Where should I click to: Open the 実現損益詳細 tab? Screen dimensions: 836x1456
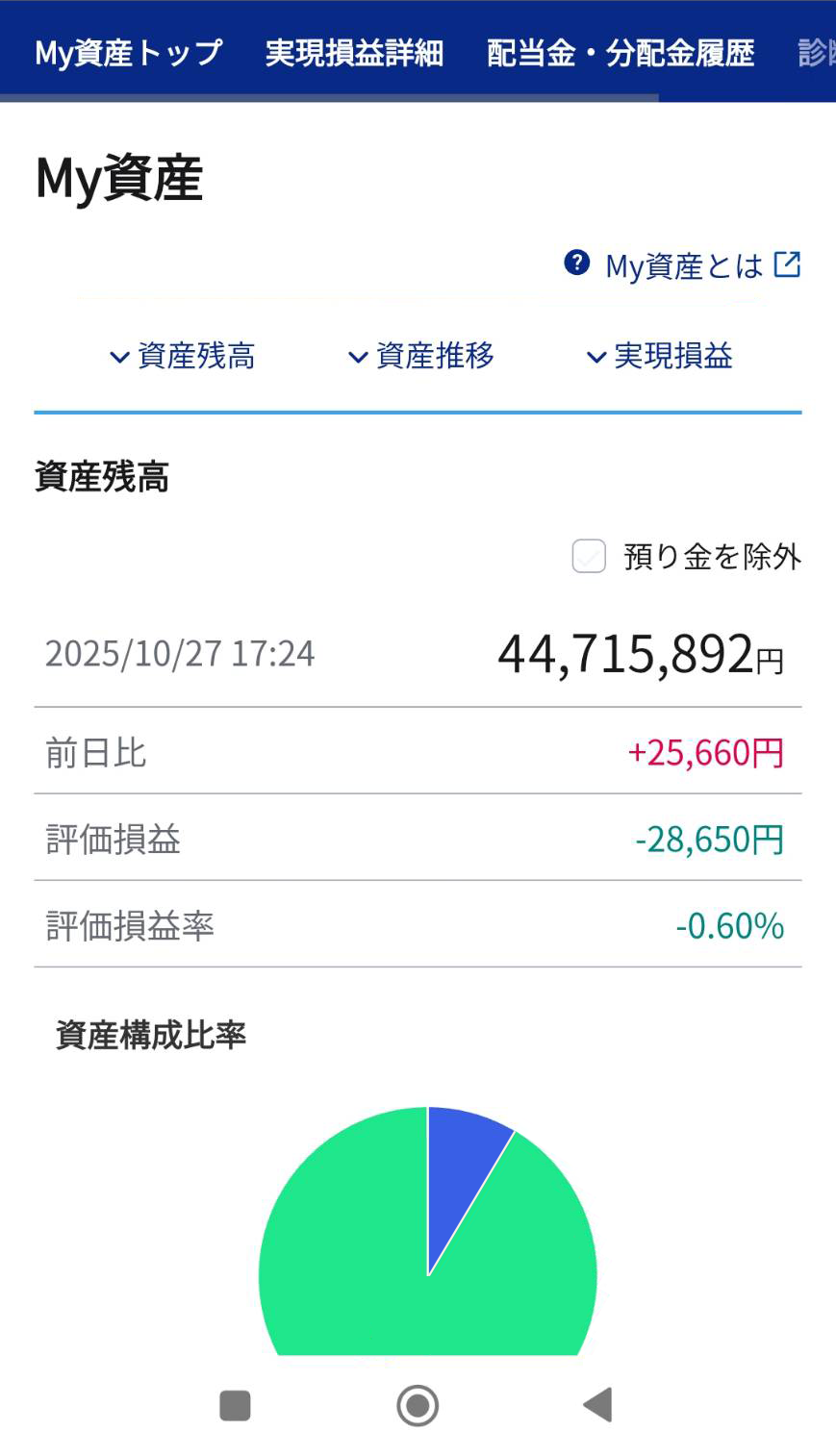(354, 53)
